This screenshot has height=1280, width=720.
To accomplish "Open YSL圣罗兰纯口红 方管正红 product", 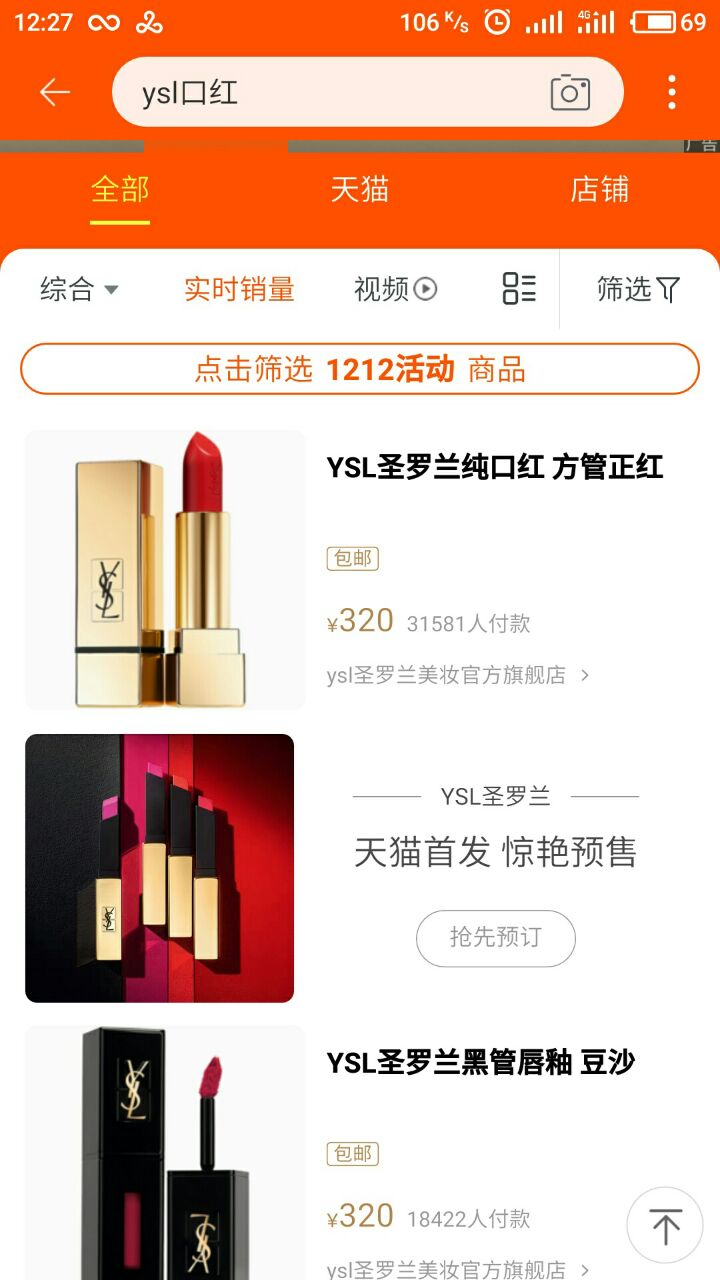I will click(494, 467).
